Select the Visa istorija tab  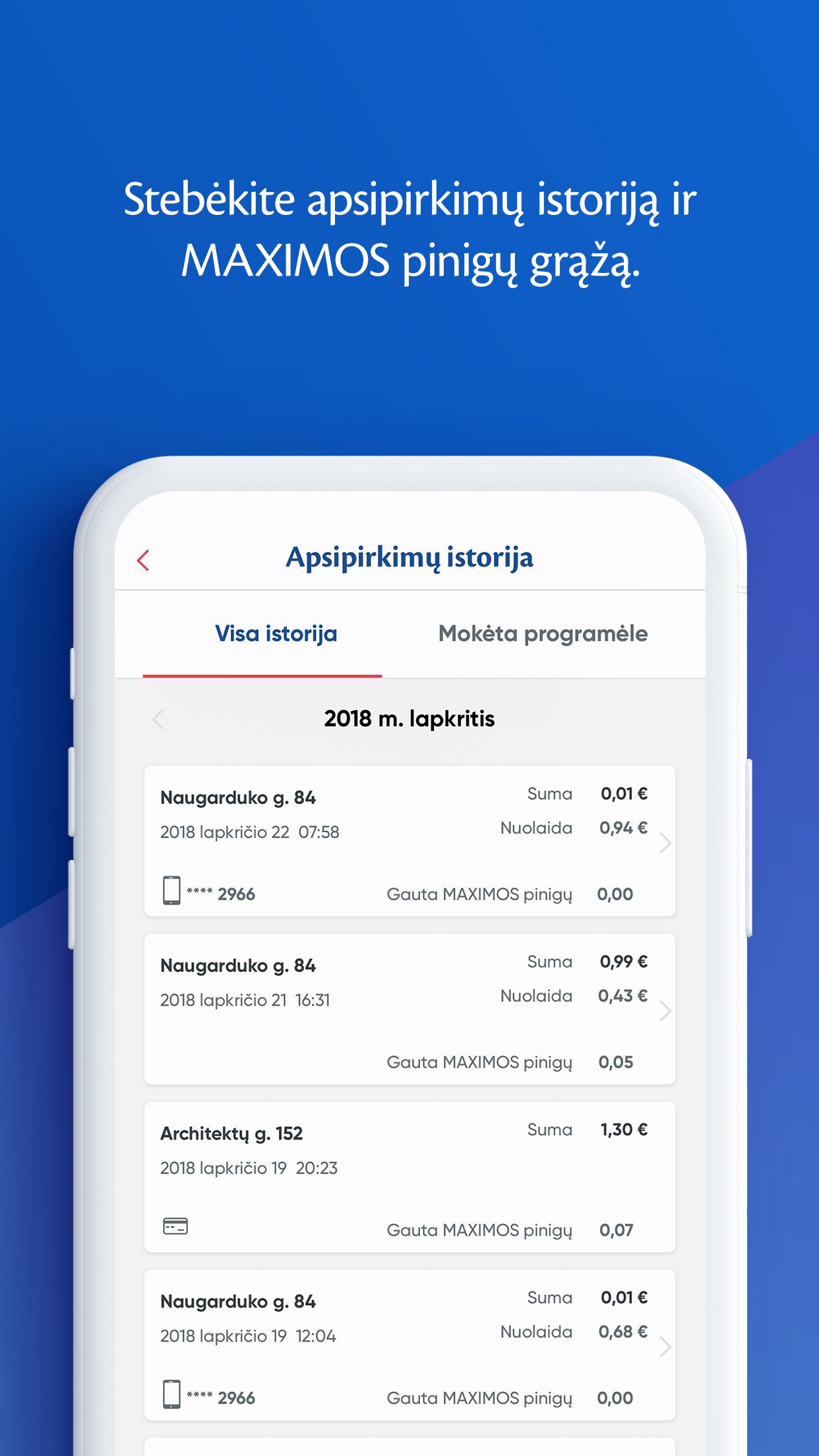point(276,633)
